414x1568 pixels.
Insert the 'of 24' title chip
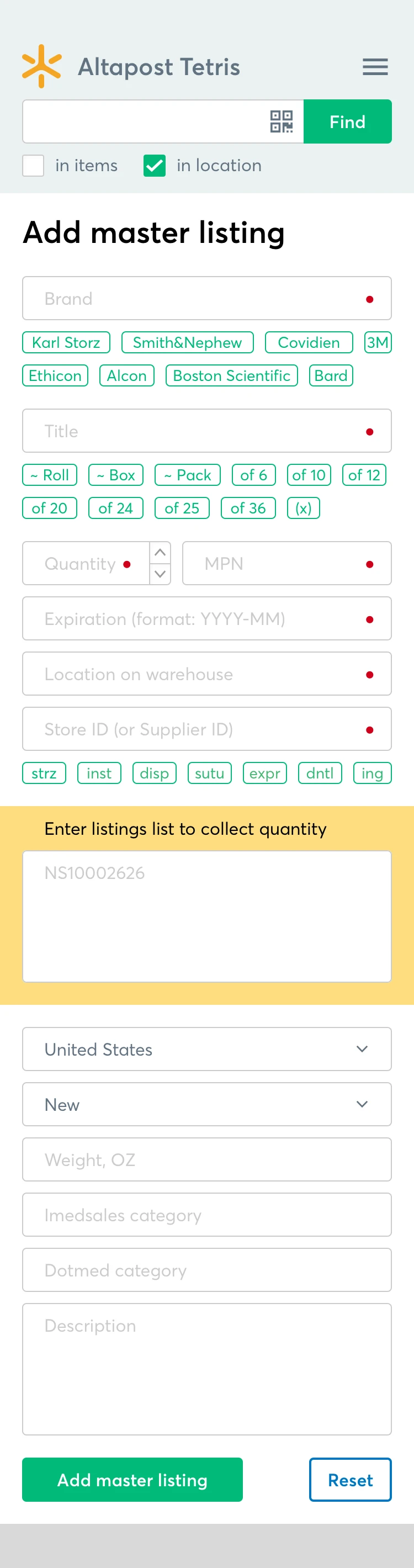(116, 508)
